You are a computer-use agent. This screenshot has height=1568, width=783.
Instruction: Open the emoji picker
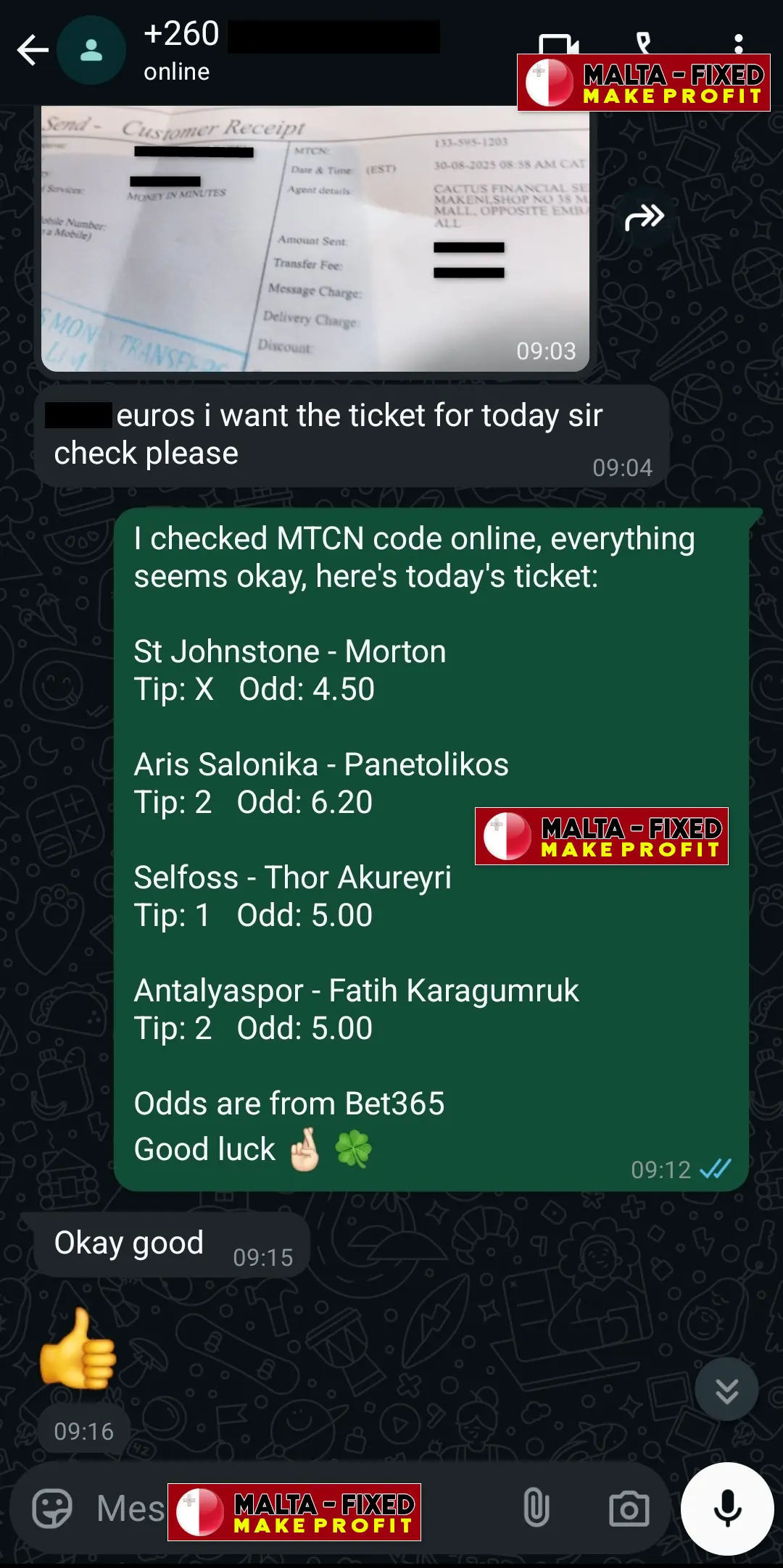click(52, 1509)
